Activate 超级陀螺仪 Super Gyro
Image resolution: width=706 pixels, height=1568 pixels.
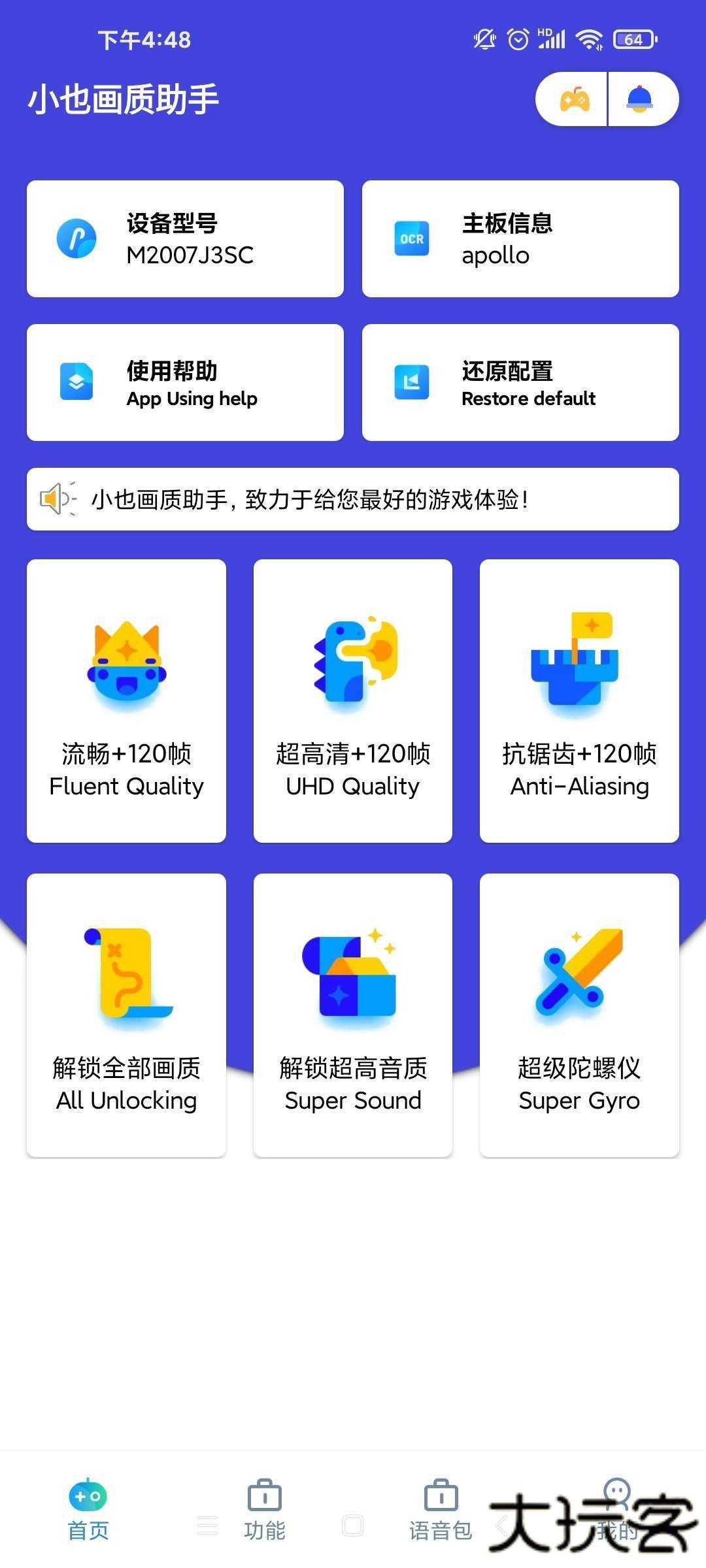coord(579,1013)
